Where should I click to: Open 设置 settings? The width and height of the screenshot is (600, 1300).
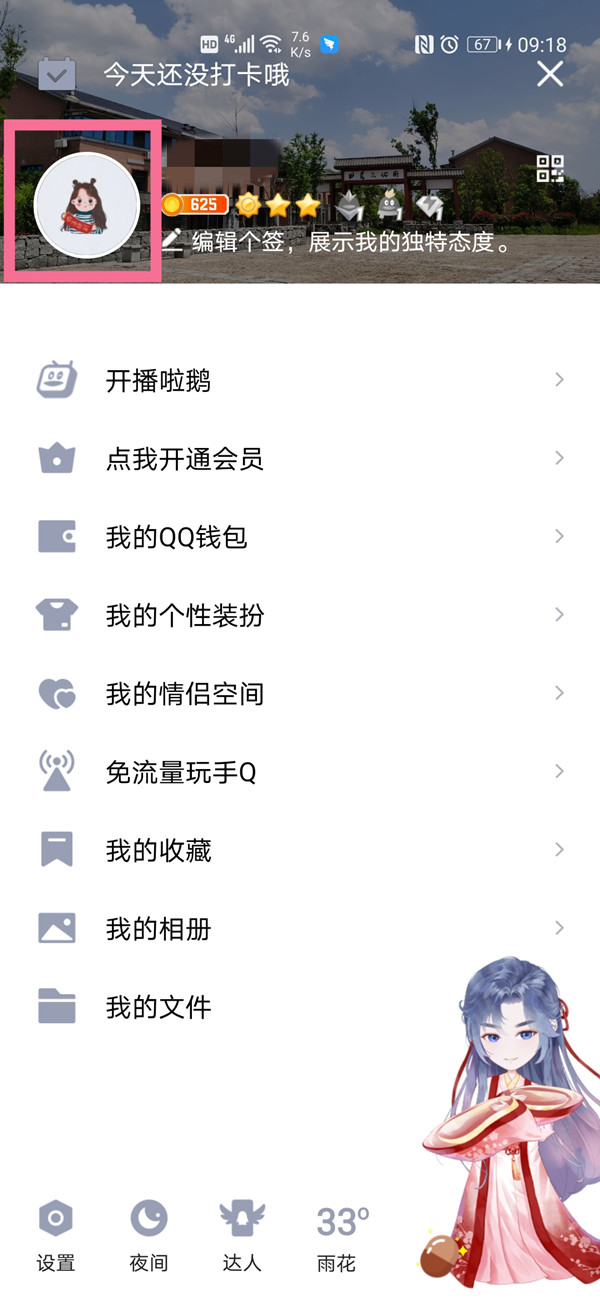56,1235
